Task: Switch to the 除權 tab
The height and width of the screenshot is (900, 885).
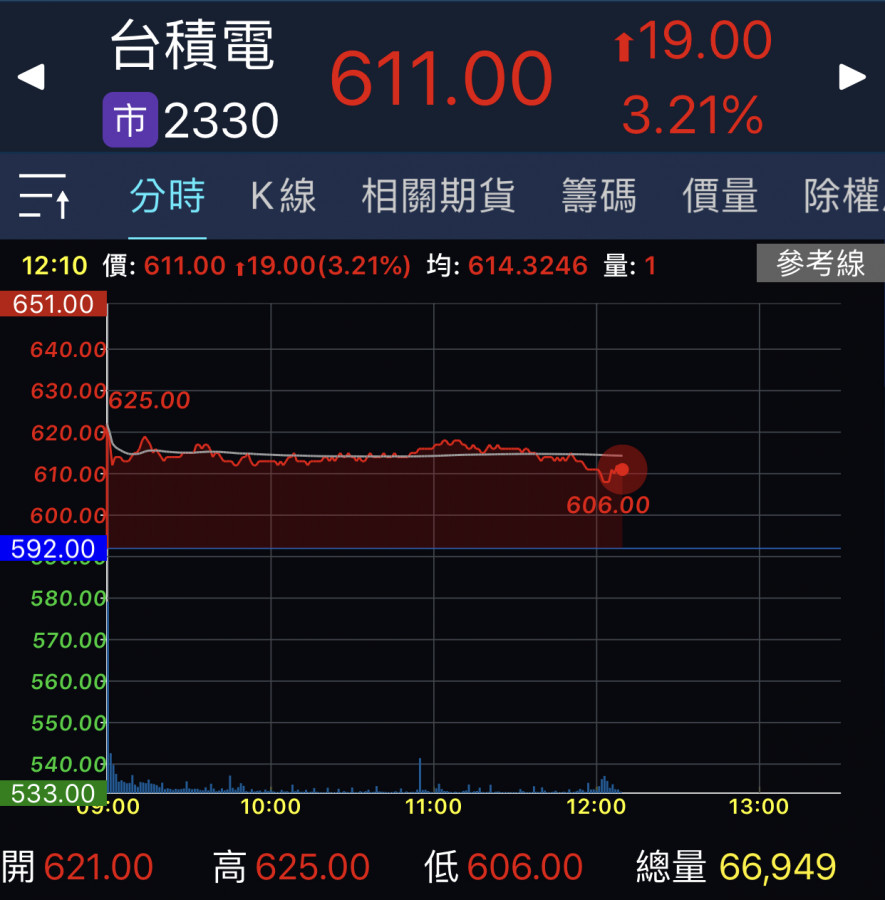Action: click(842, 196)
